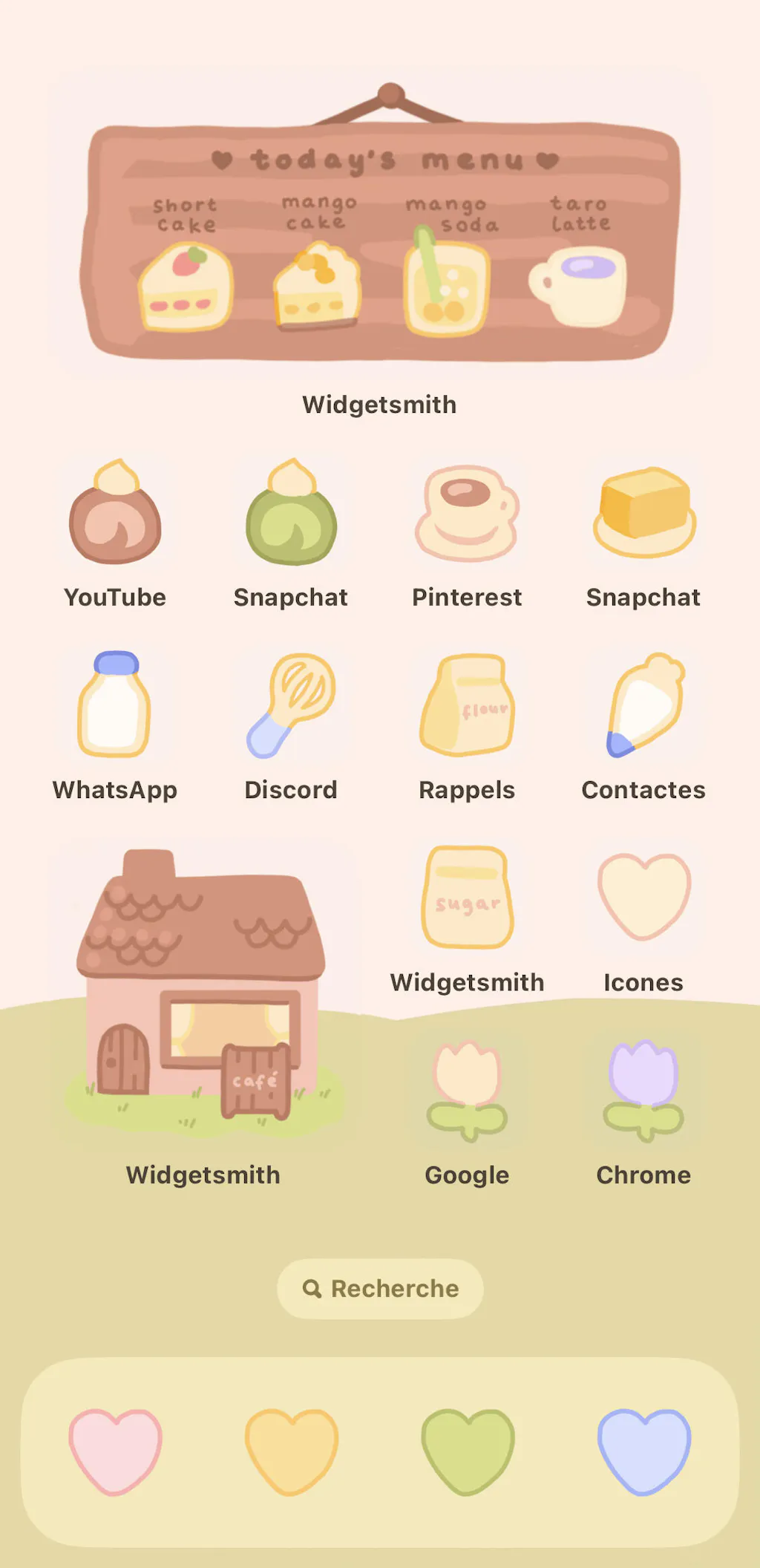
Task: Launch WhatsApp
Action: (115, 705)
